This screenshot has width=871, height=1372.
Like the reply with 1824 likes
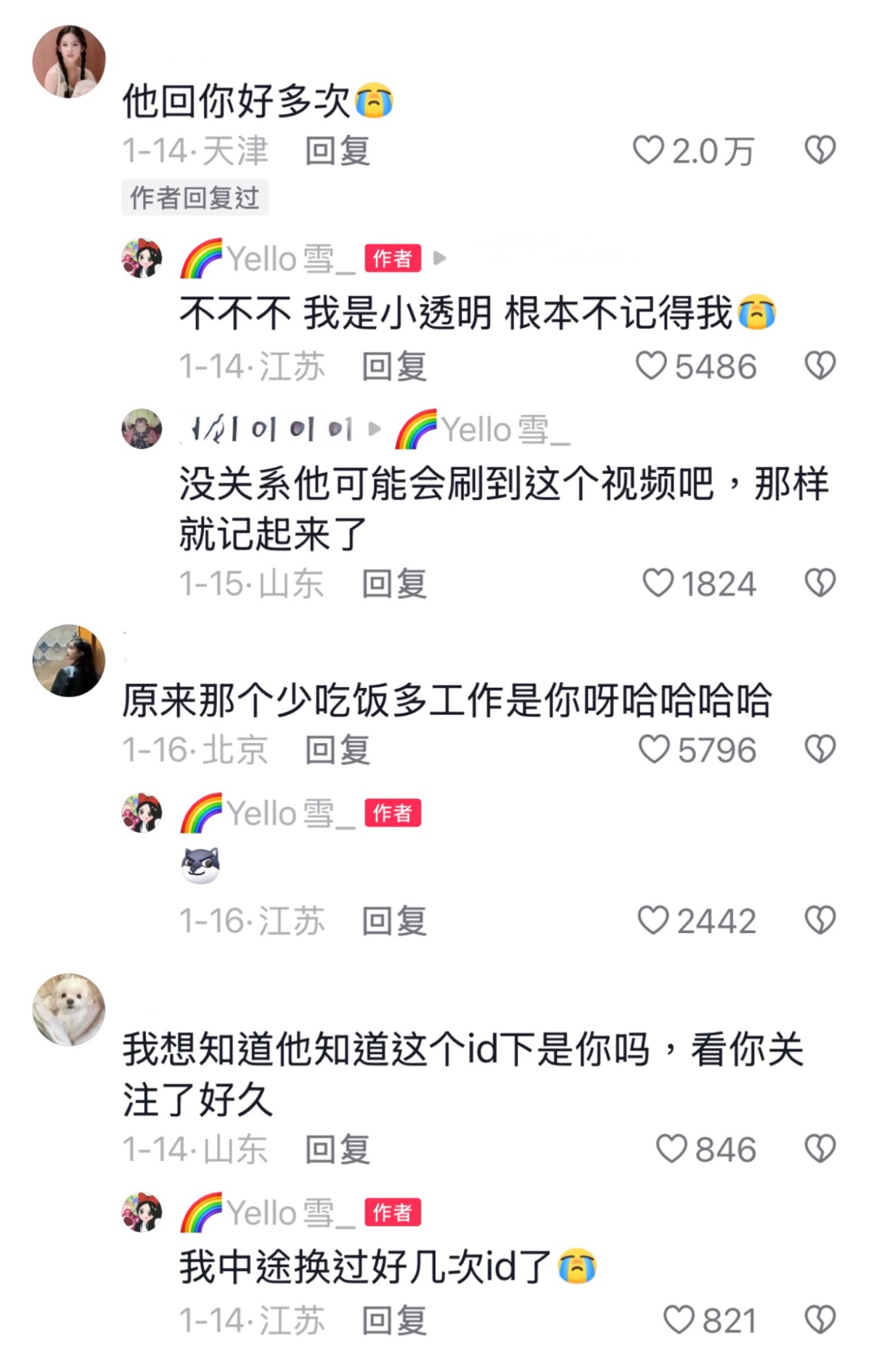coord(658,583)
